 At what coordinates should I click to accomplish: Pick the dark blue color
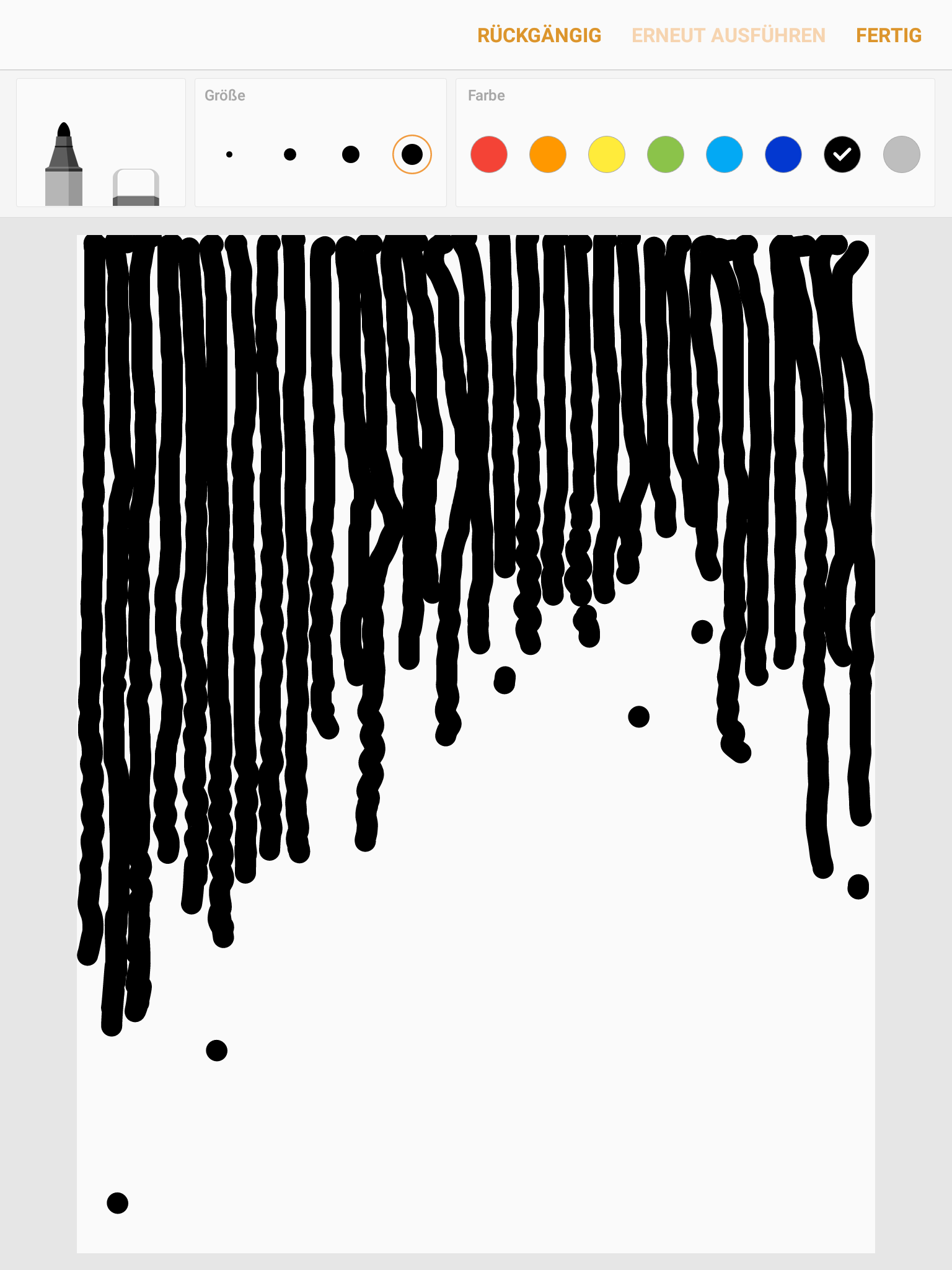[x=783, y=154]
